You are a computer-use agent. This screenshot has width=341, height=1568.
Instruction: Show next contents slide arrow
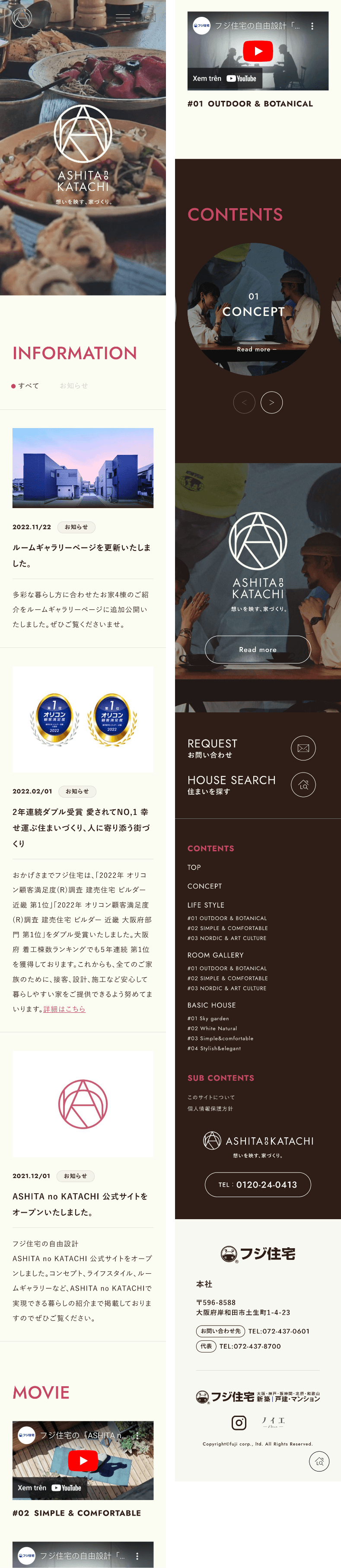pyautogui.click(x=271, y=402)
